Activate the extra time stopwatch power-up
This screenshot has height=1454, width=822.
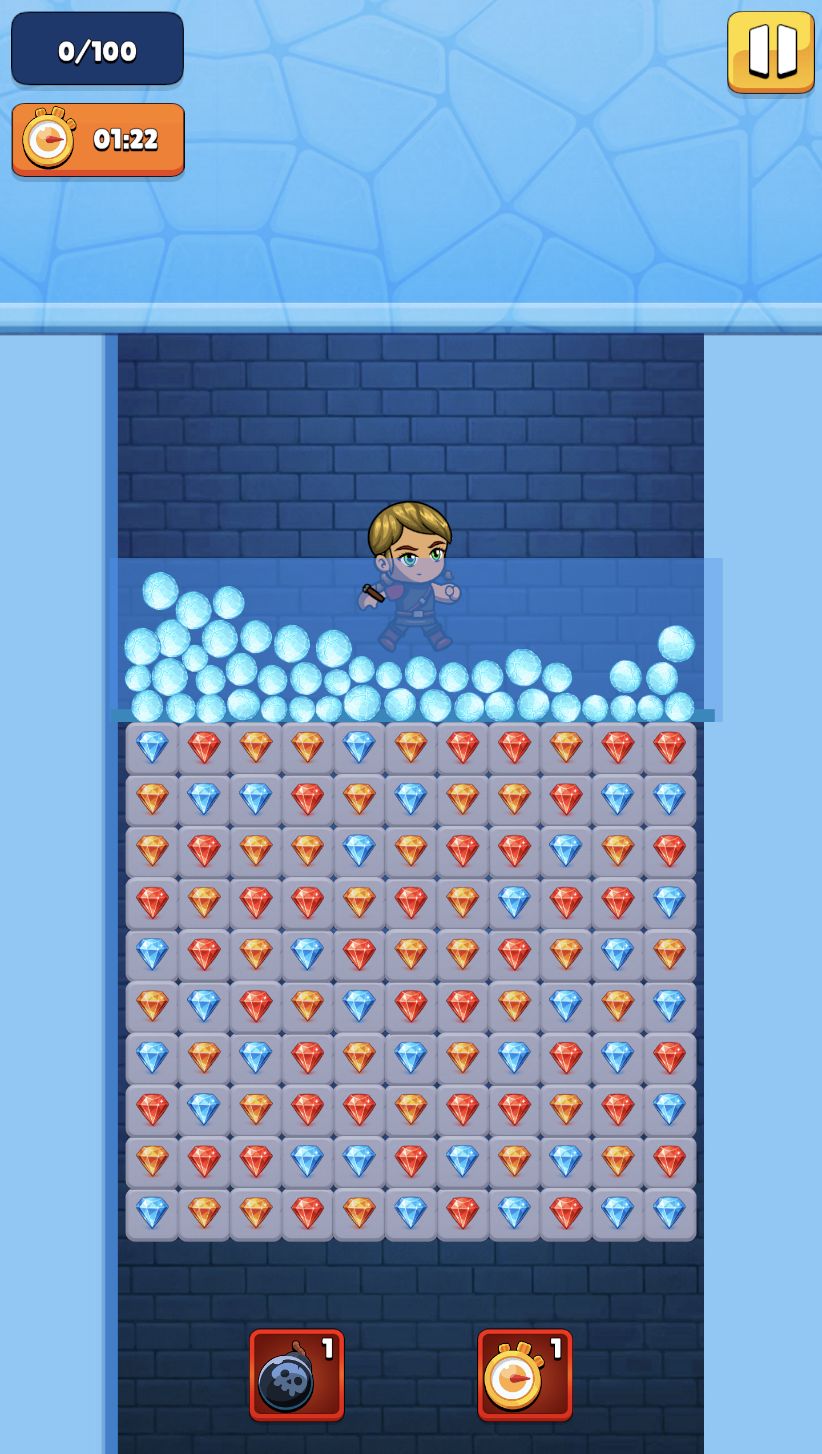(x=524, y=1374)
